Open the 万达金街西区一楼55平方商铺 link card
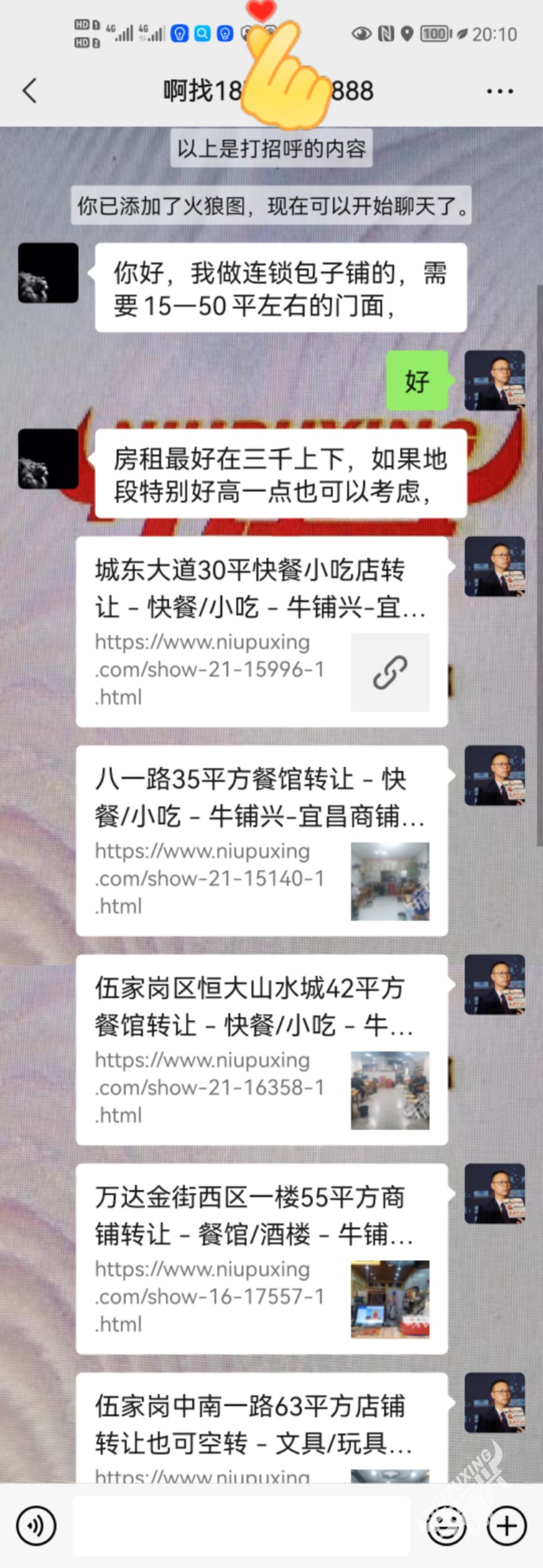 pos(262,1258)
